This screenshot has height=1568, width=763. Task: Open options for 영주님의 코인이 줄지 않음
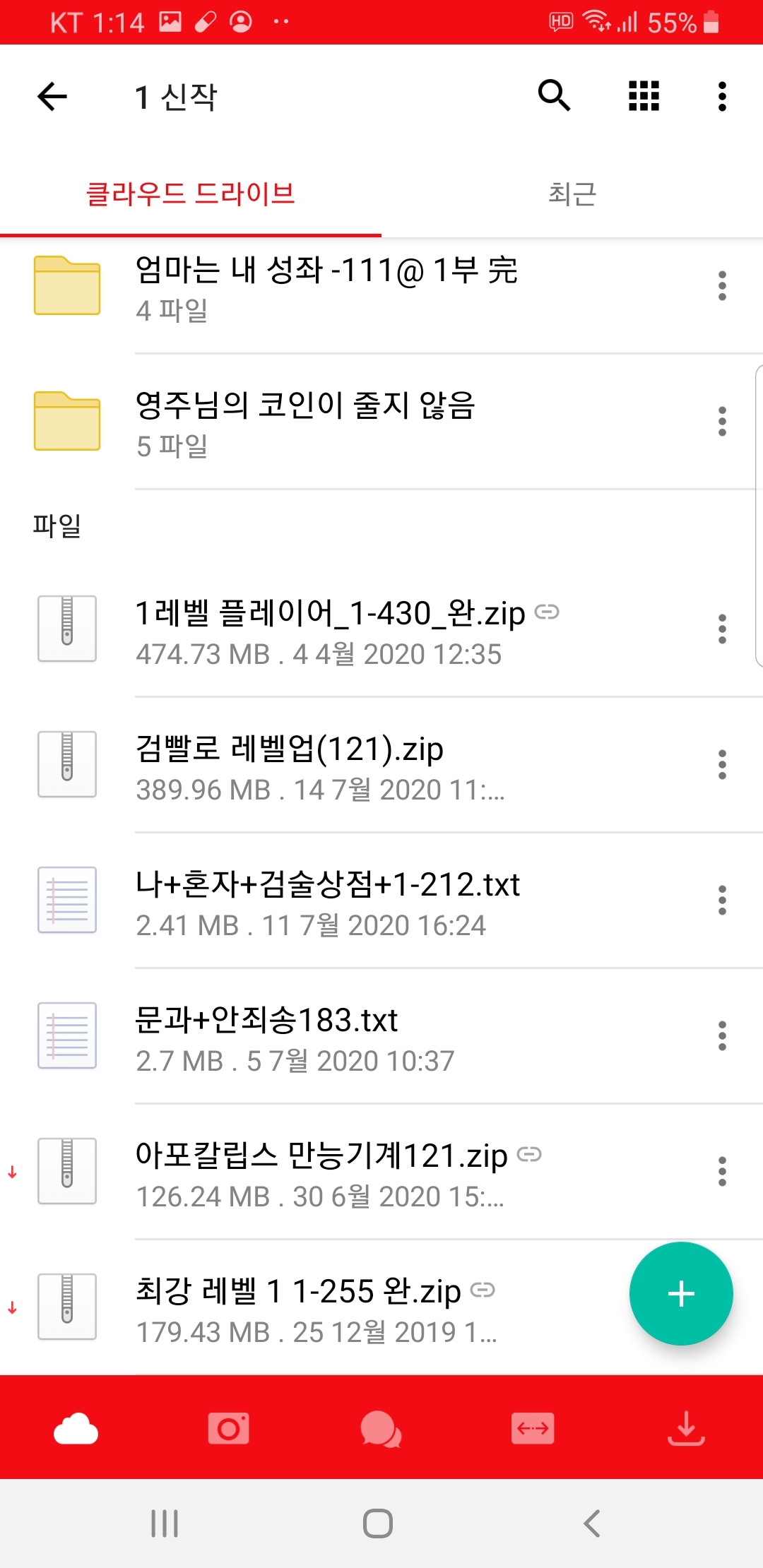pyautogui.click(x=721, y=422)
